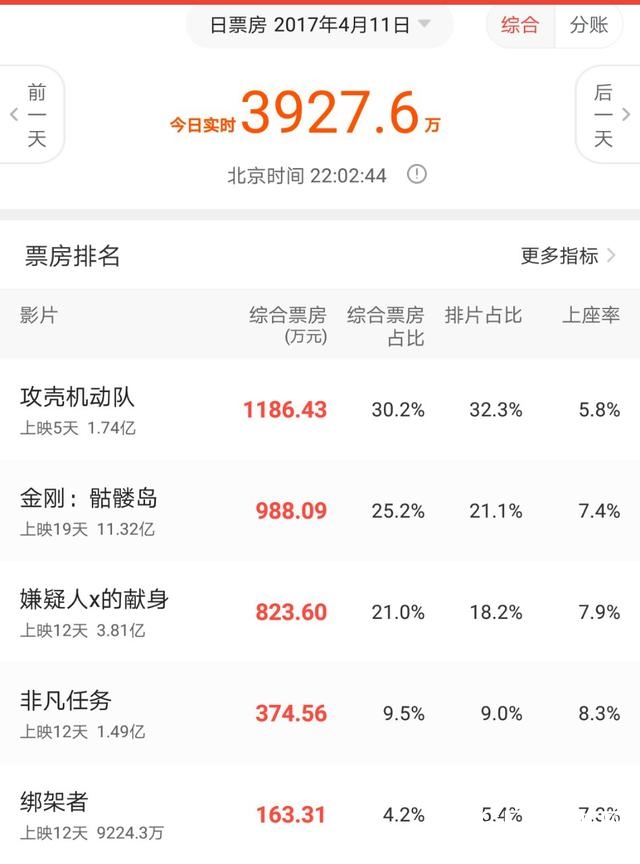Tap the info icon beside 北京时间
The image size is (640, 864).
click(x=417, y=175)
